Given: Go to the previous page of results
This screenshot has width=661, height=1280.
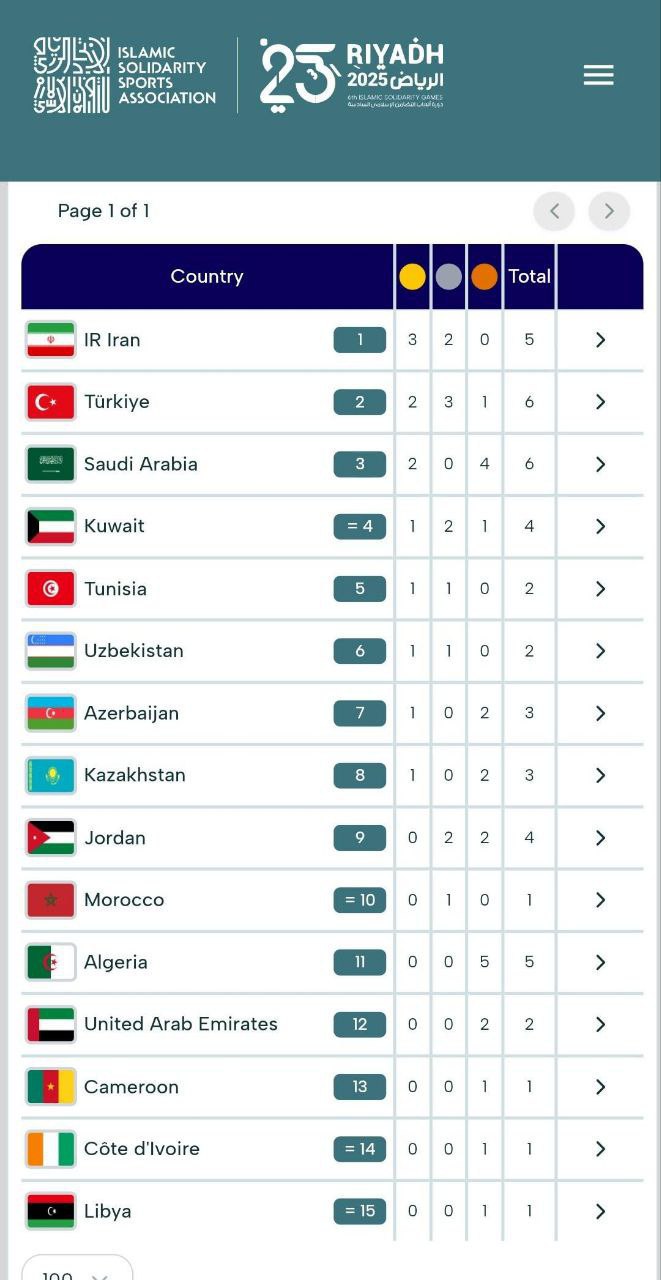Looking at the screenshot, I should (554, 211).
